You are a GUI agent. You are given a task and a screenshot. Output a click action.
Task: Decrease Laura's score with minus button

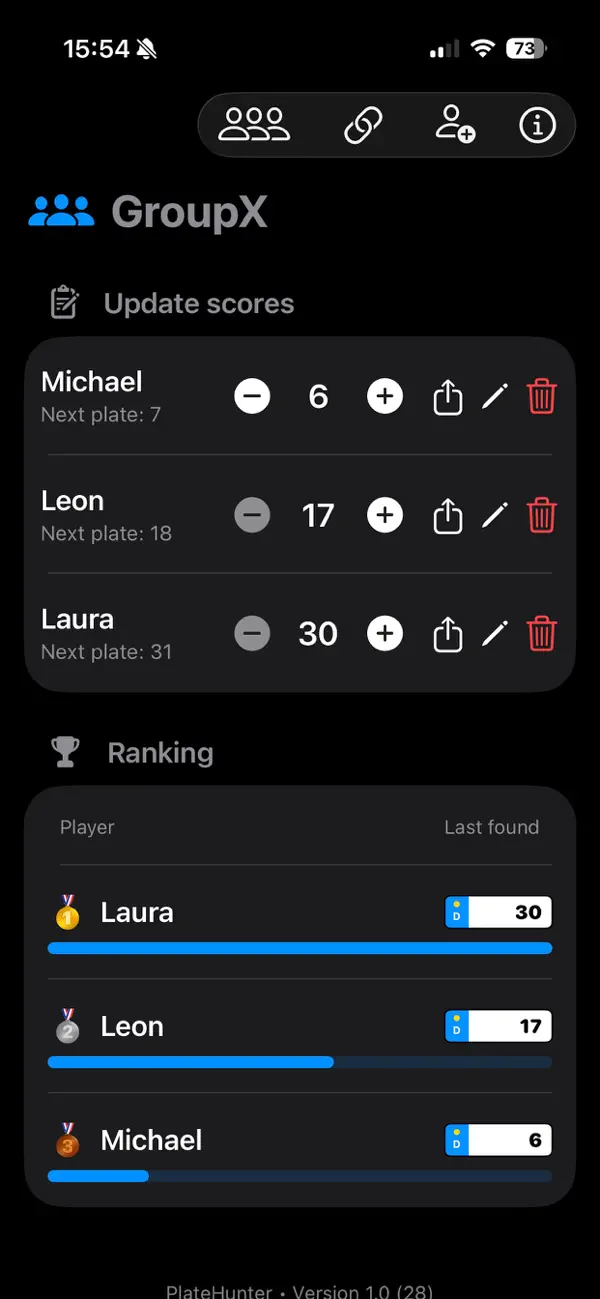(252, 634)
